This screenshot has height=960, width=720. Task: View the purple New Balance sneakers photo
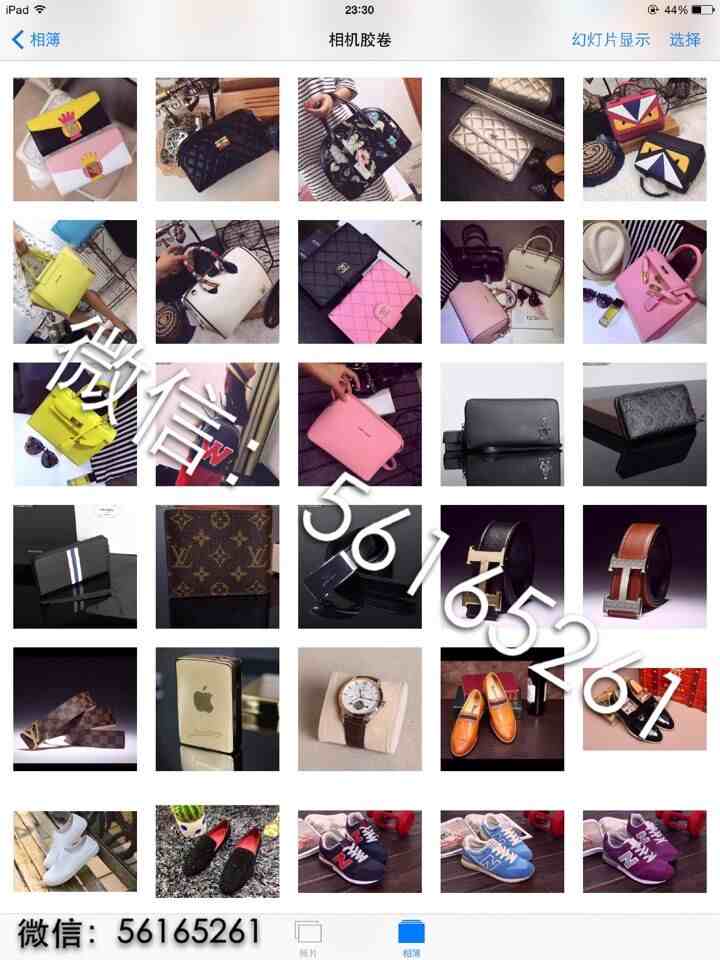[x=644, y=851]
